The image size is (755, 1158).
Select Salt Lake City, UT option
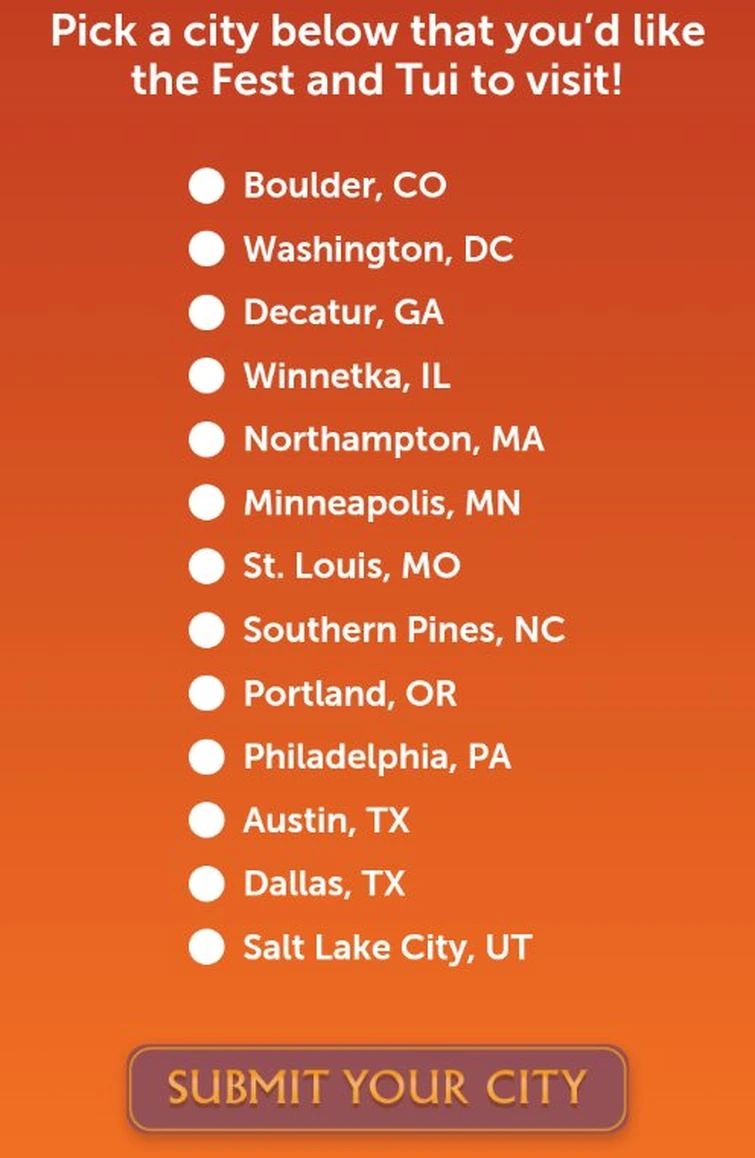click(207, 947)
